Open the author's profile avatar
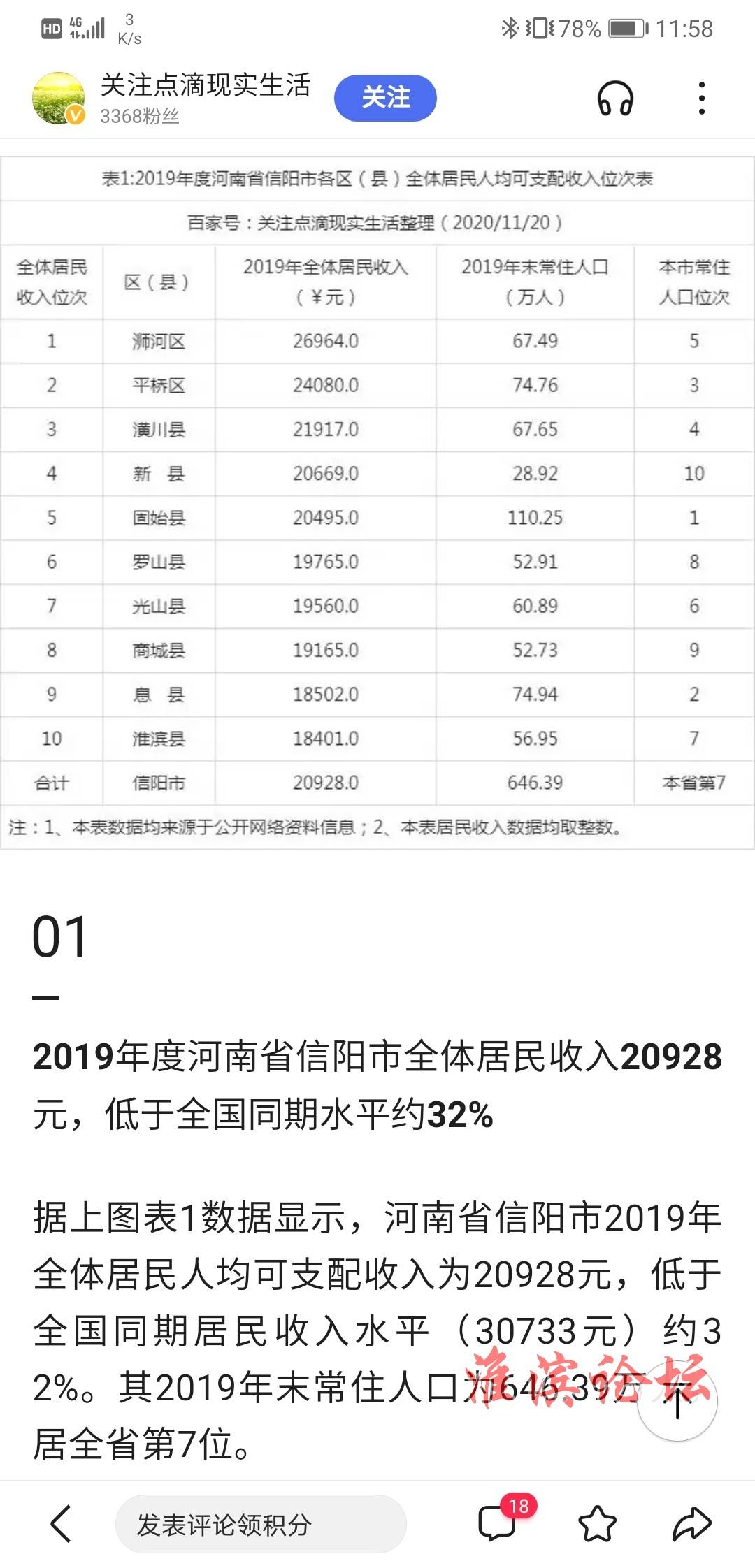The width and height of the screenshot is (755, 1568). tap(59, 98)
